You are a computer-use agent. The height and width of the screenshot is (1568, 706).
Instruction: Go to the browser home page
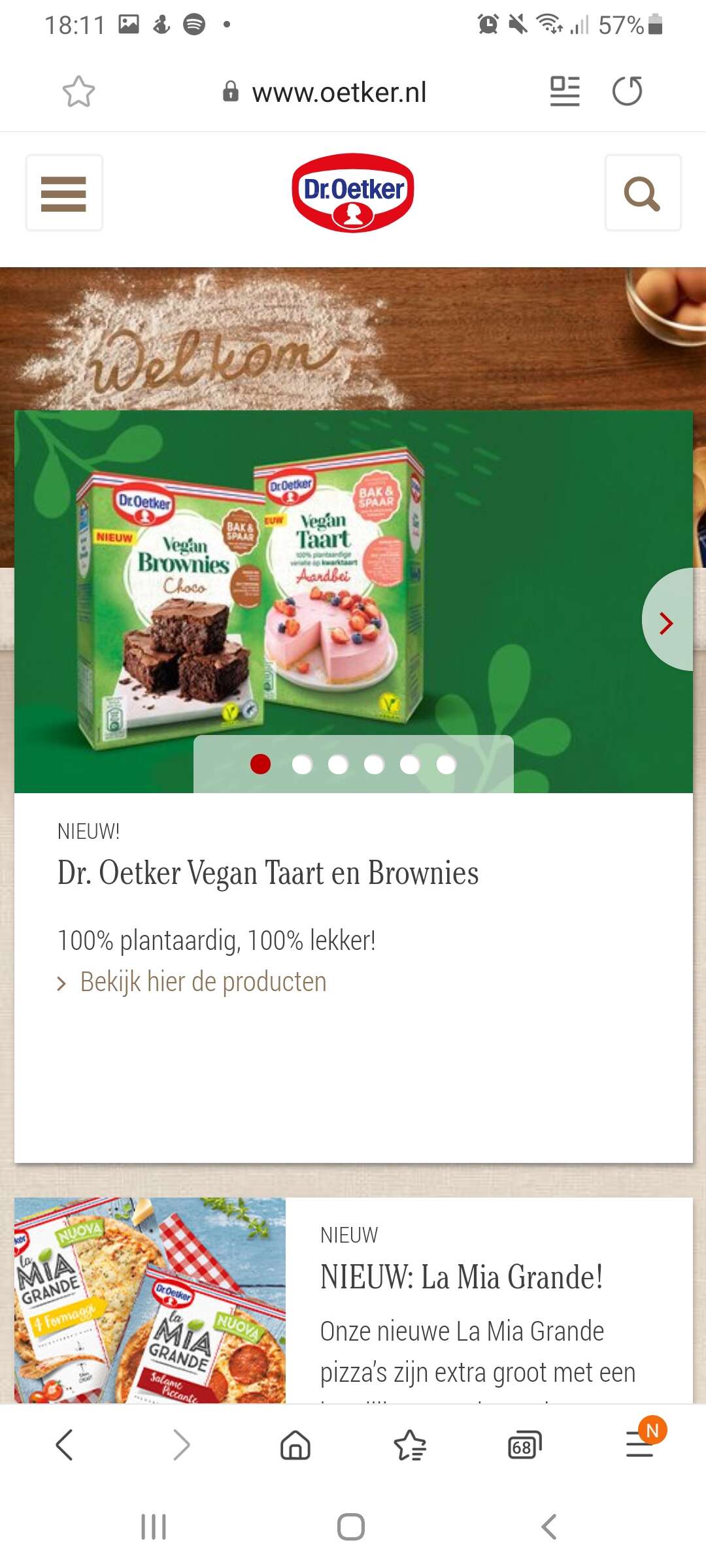coord(295,1445)
